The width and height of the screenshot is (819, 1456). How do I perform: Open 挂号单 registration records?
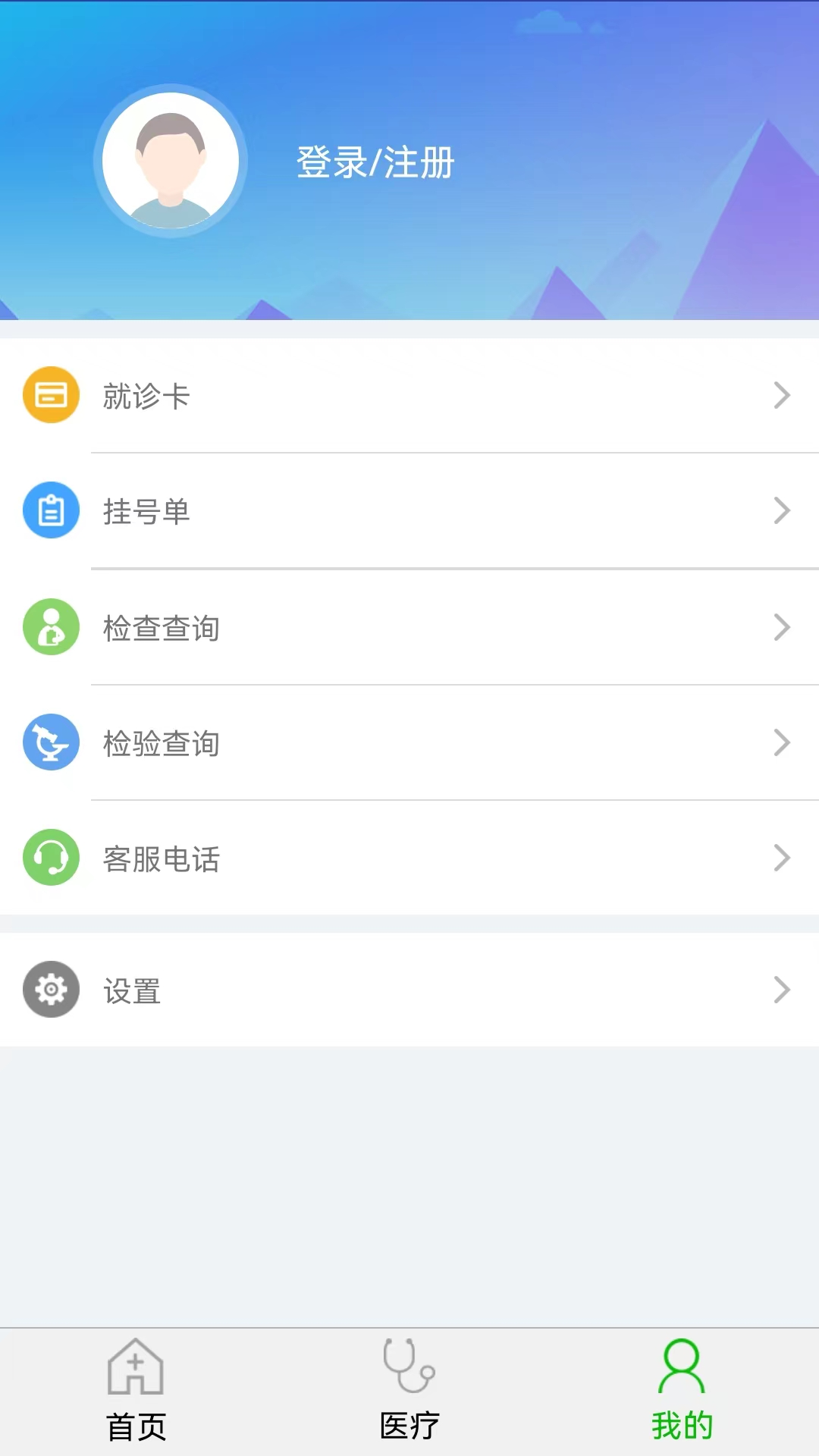(409, 510)
